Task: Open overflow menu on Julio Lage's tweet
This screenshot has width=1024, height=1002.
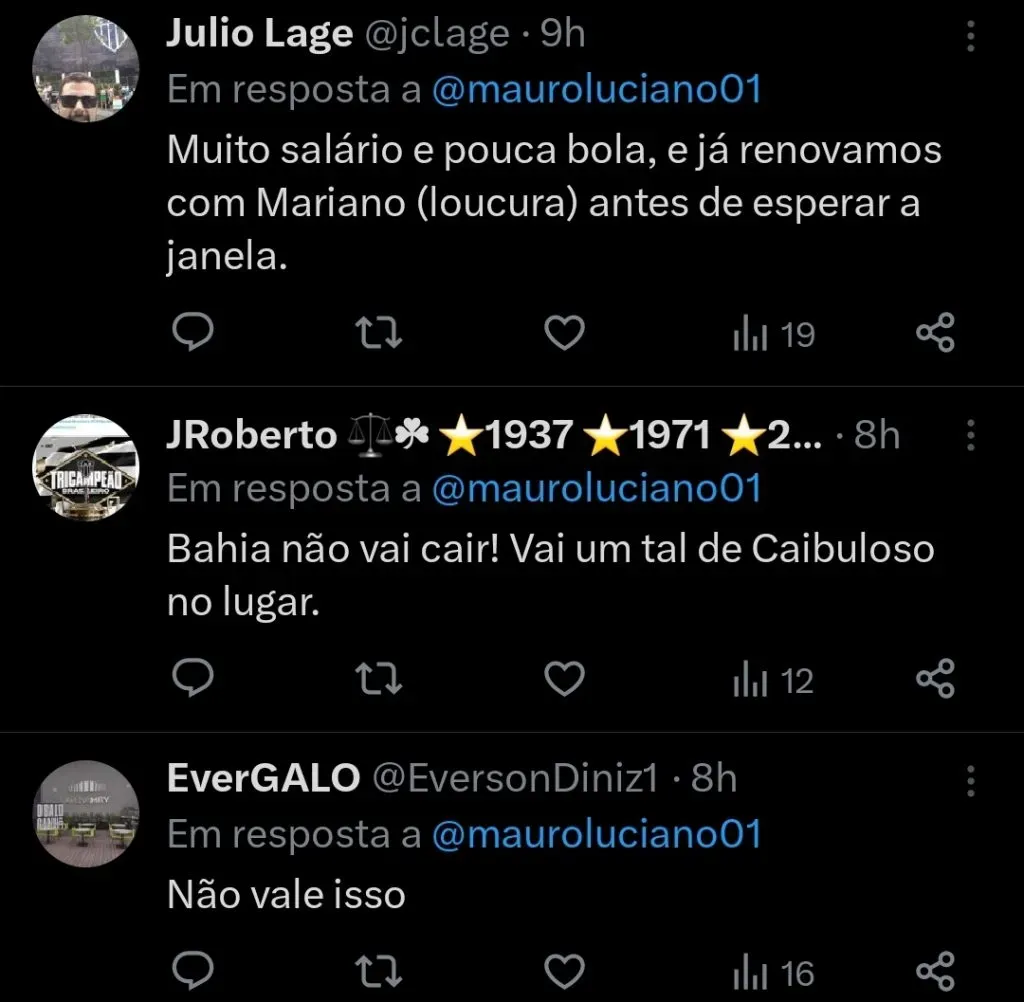Action: [970, 36]
